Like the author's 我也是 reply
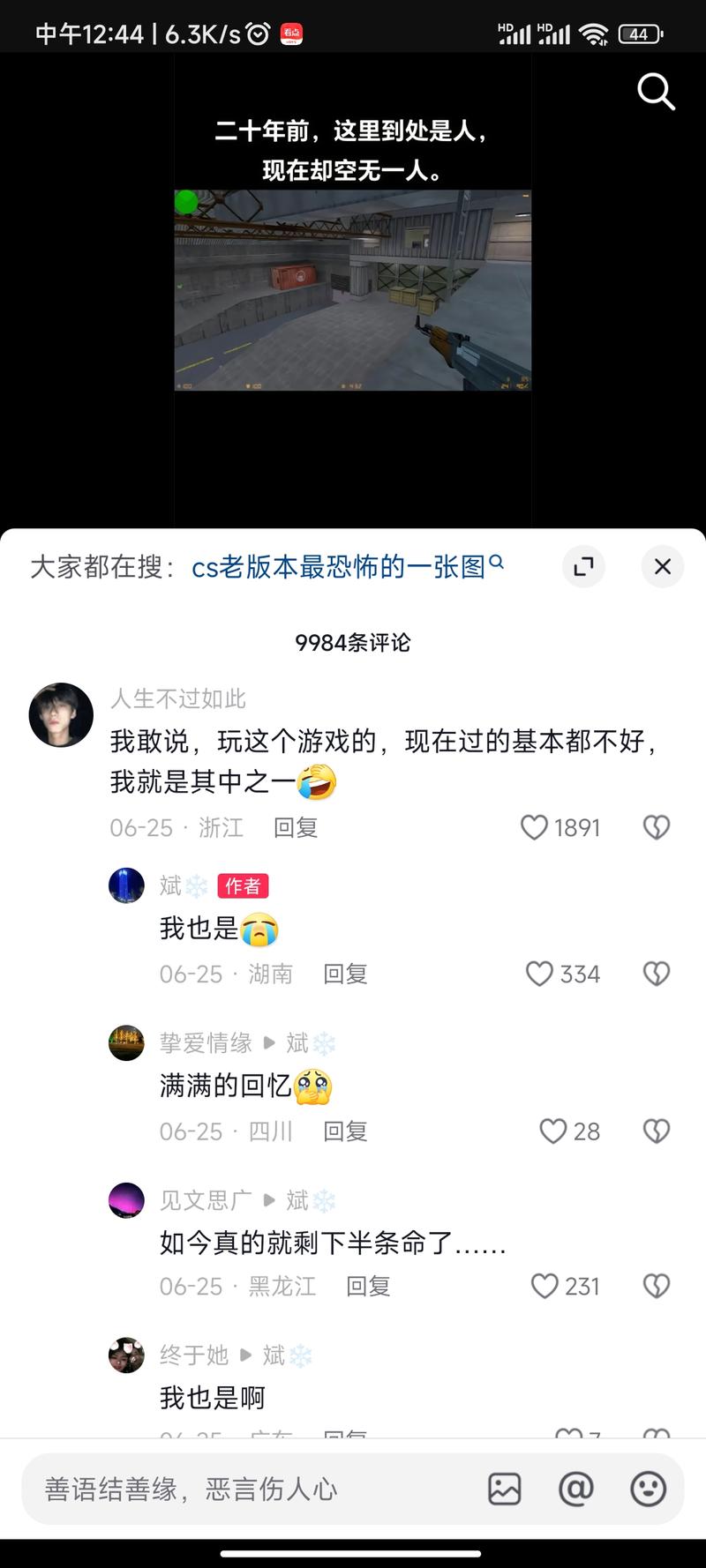The image size is (706, 1568). [x=539, y=974]
